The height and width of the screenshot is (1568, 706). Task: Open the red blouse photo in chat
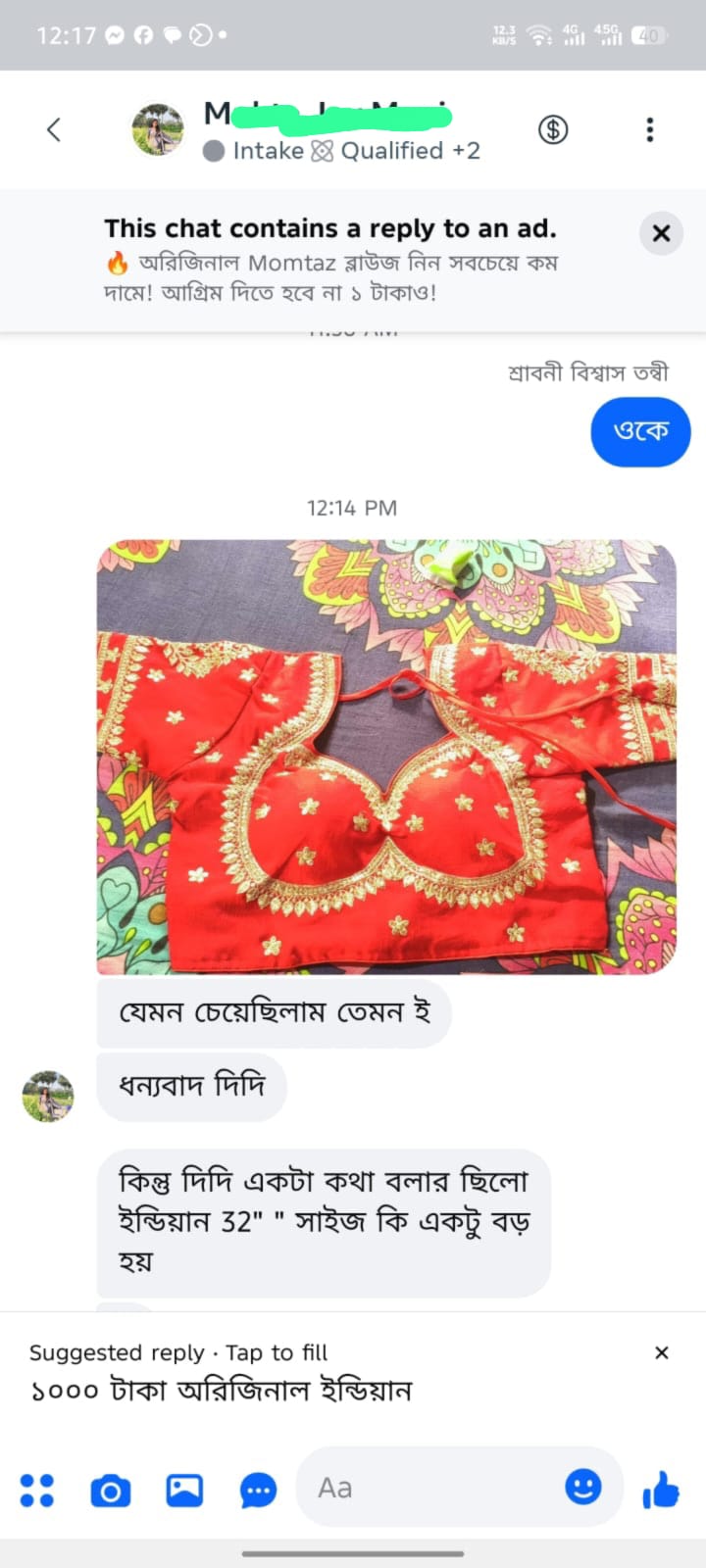[x=386, y=757]
